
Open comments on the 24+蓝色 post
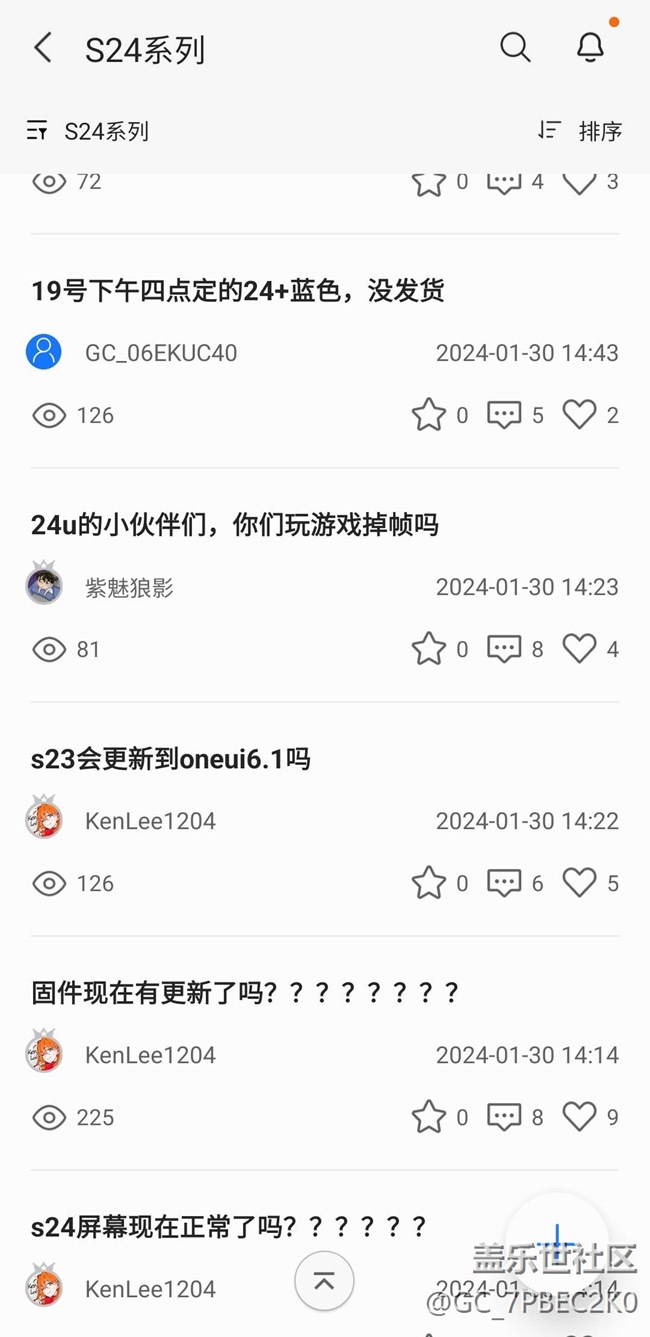(504, 415)
